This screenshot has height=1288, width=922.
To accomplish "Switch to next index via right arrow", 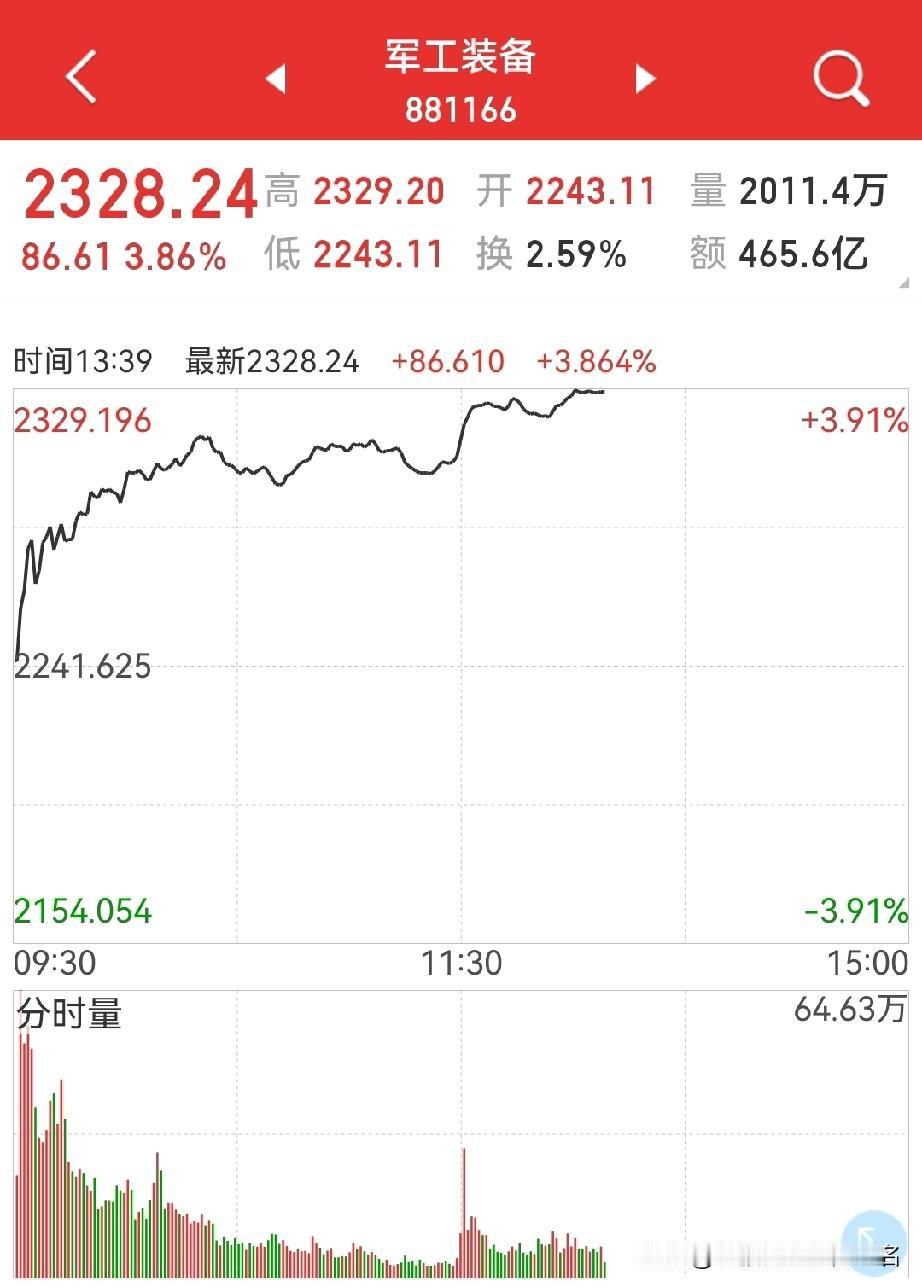I will (645, 79).
